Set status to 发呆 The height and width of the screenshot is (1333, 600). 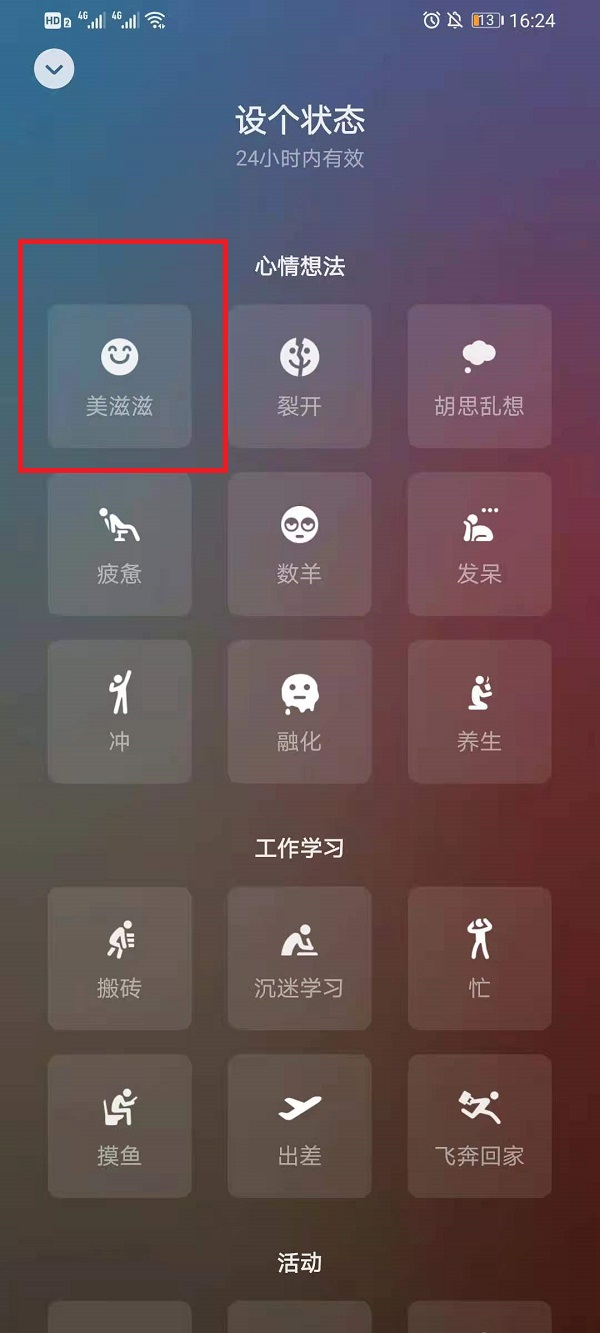(x=479, y=544)
